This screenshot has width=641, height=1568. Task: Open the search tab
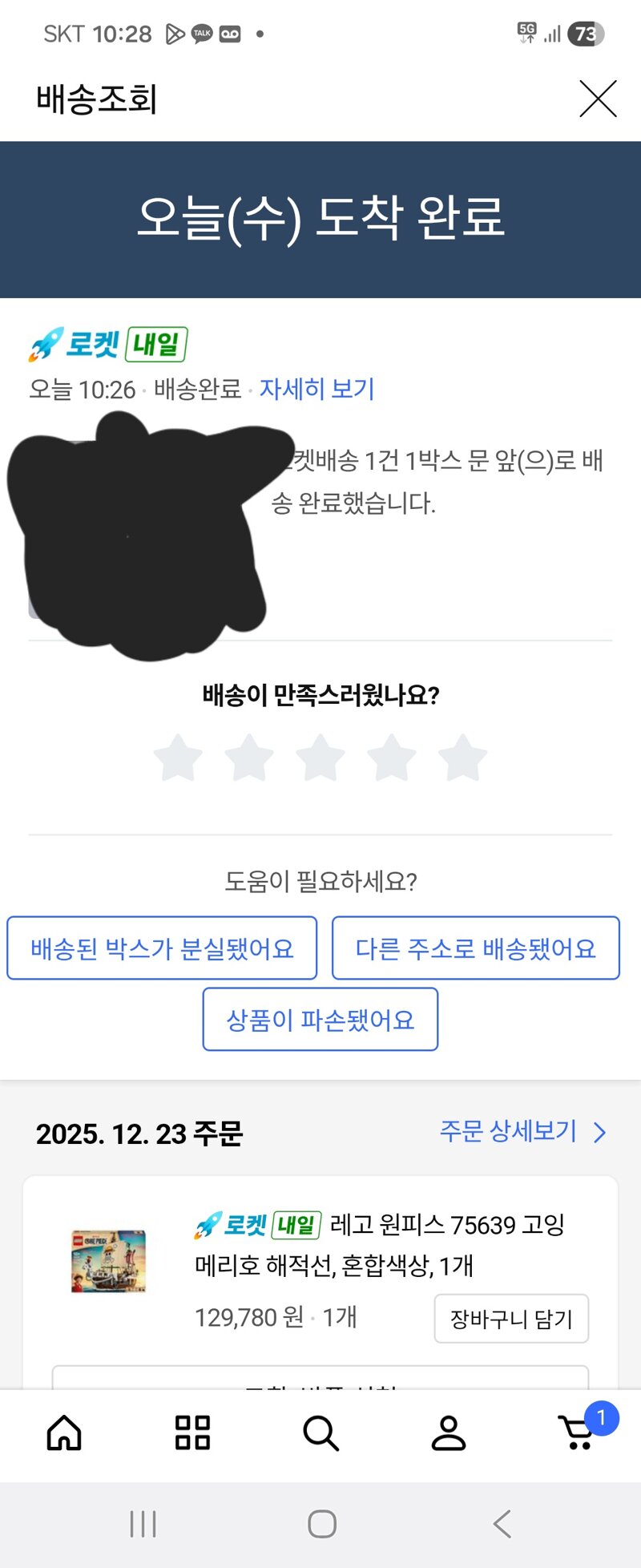(x=320, y=1433)
